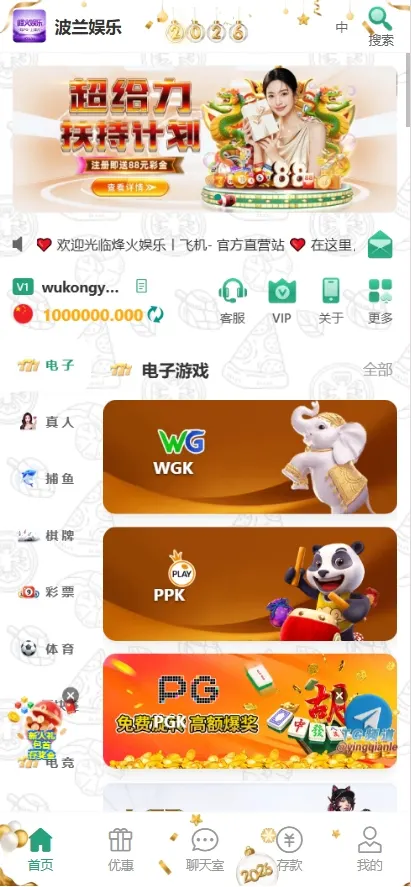Switch to the 优惠 tab
This screenshot has height=887, width=411.
coord(120,849)
